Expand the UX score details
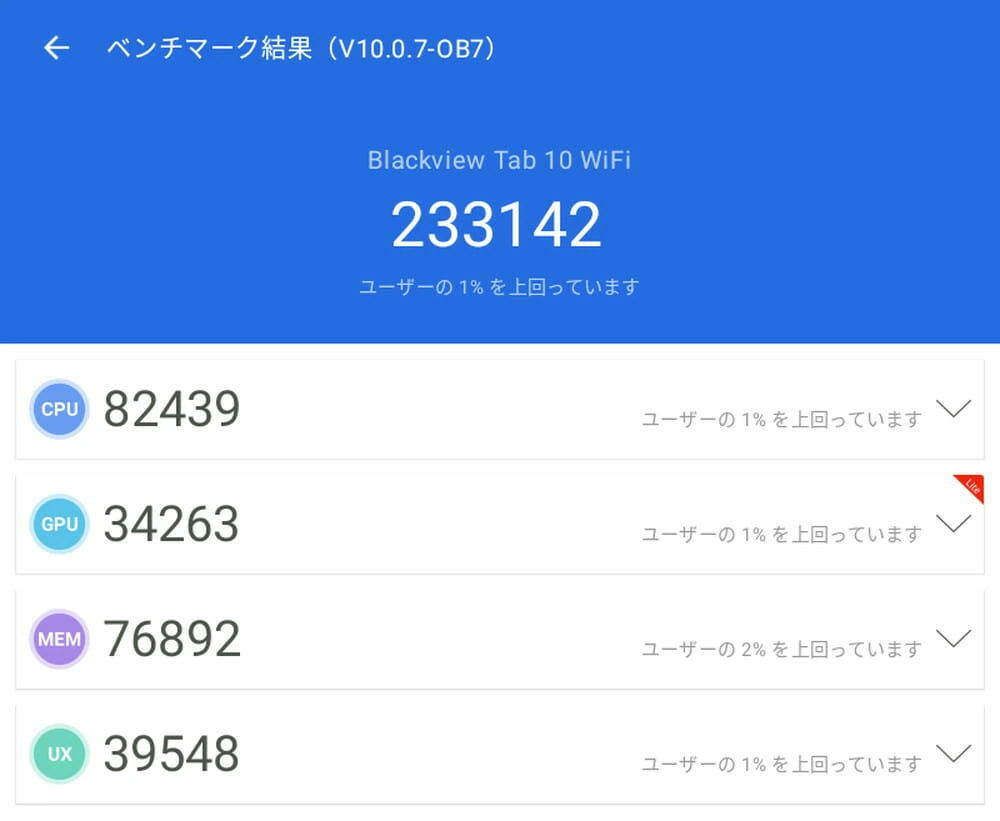The image size is (1000, 821). [953, 754]
